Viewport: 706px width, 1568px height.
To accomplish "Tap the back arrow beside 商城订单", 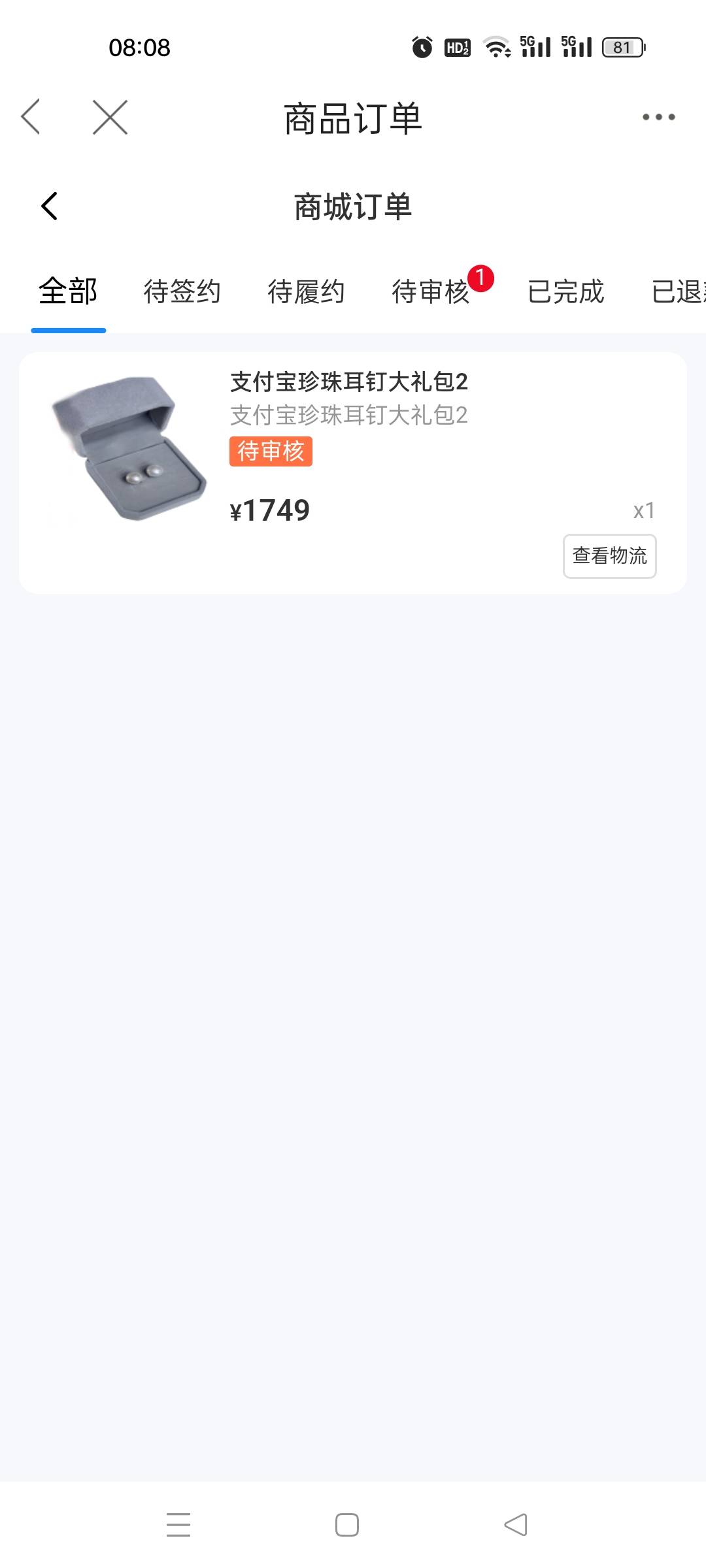I will tap(49, 206).
